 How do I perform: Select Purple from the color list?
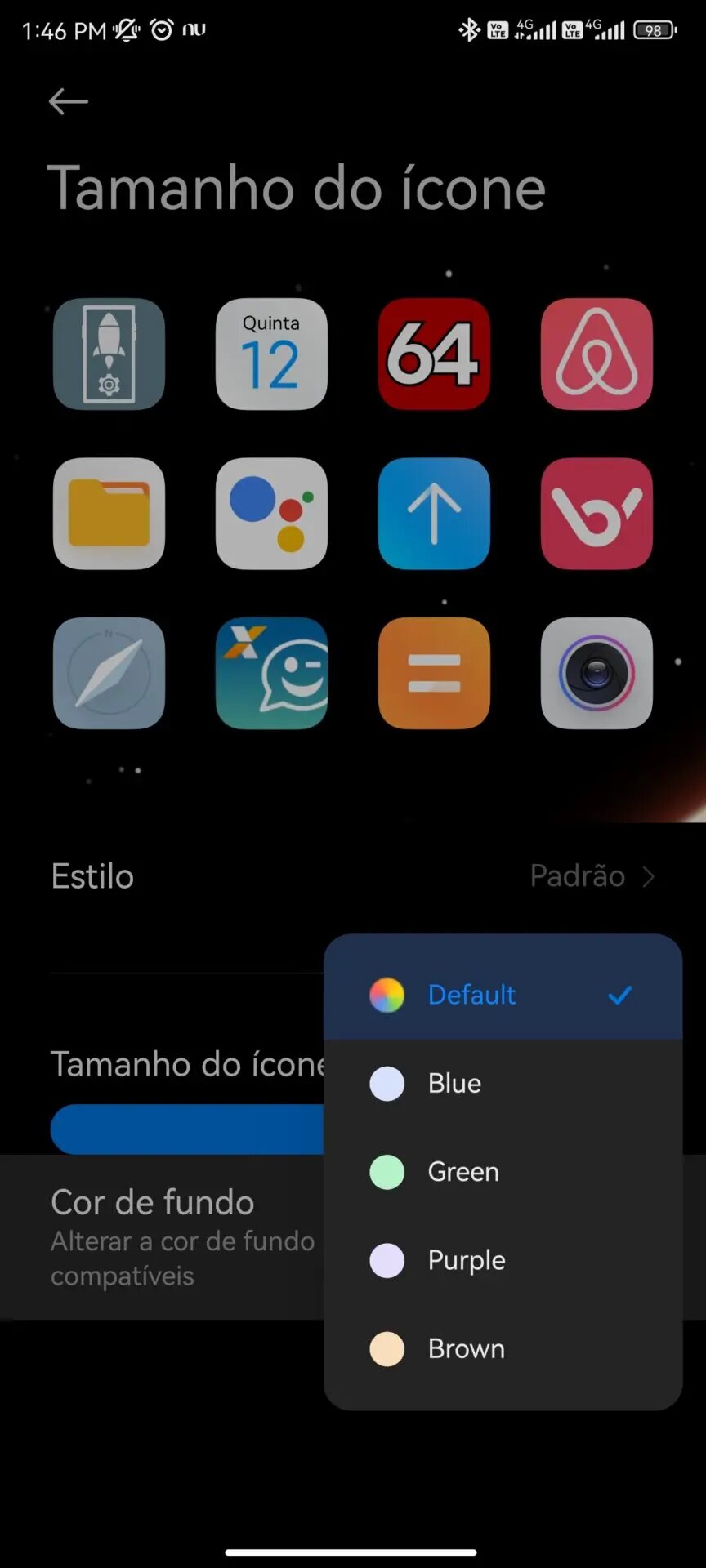click(503, 1260)
